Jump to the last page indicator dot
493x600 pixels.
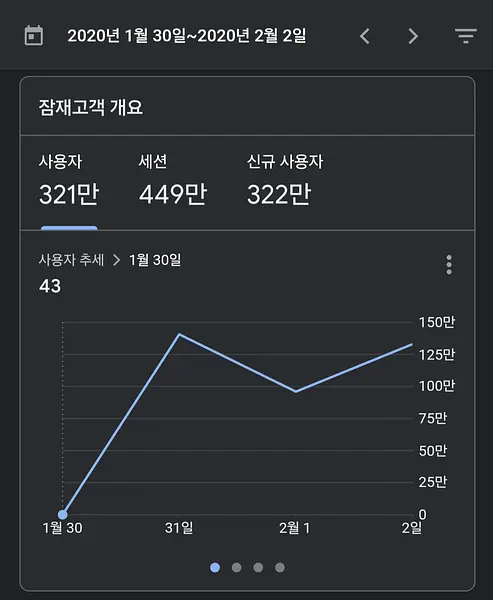280,567
